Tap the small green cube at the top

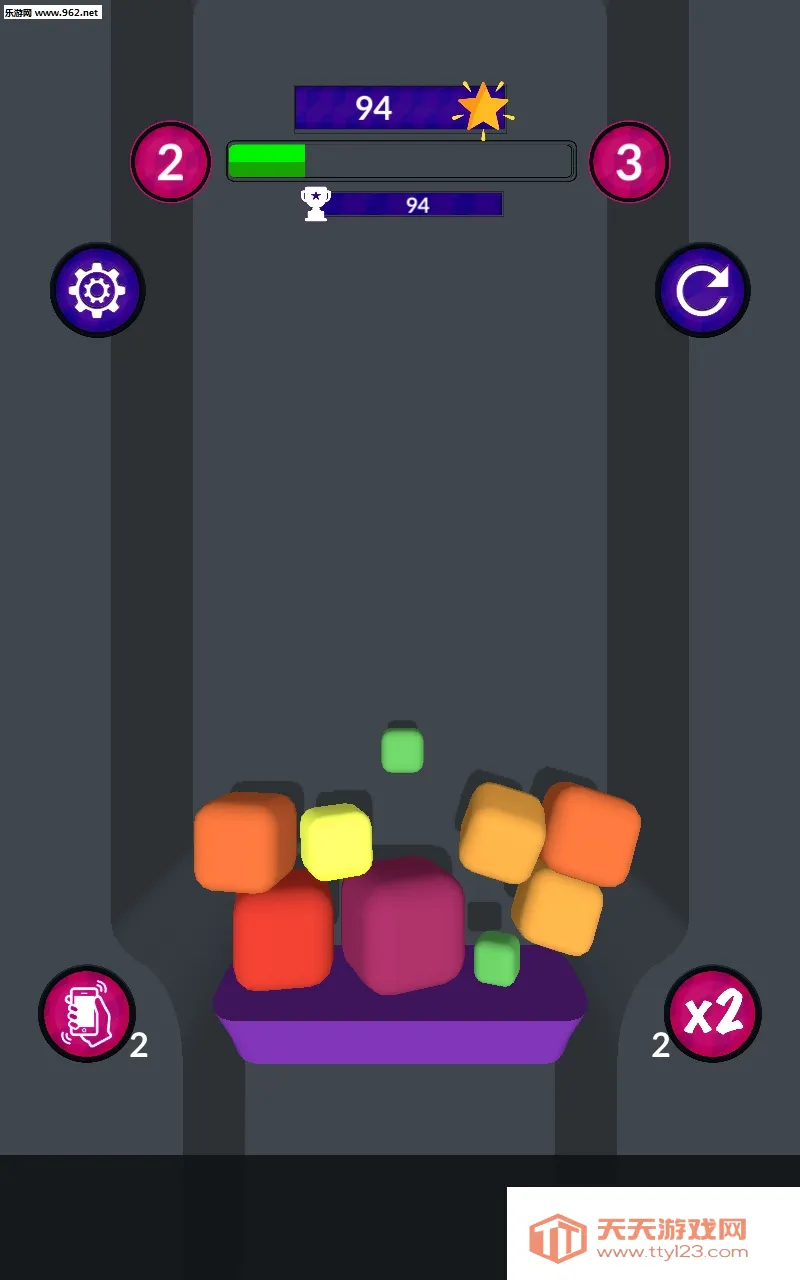pos(403,752)
